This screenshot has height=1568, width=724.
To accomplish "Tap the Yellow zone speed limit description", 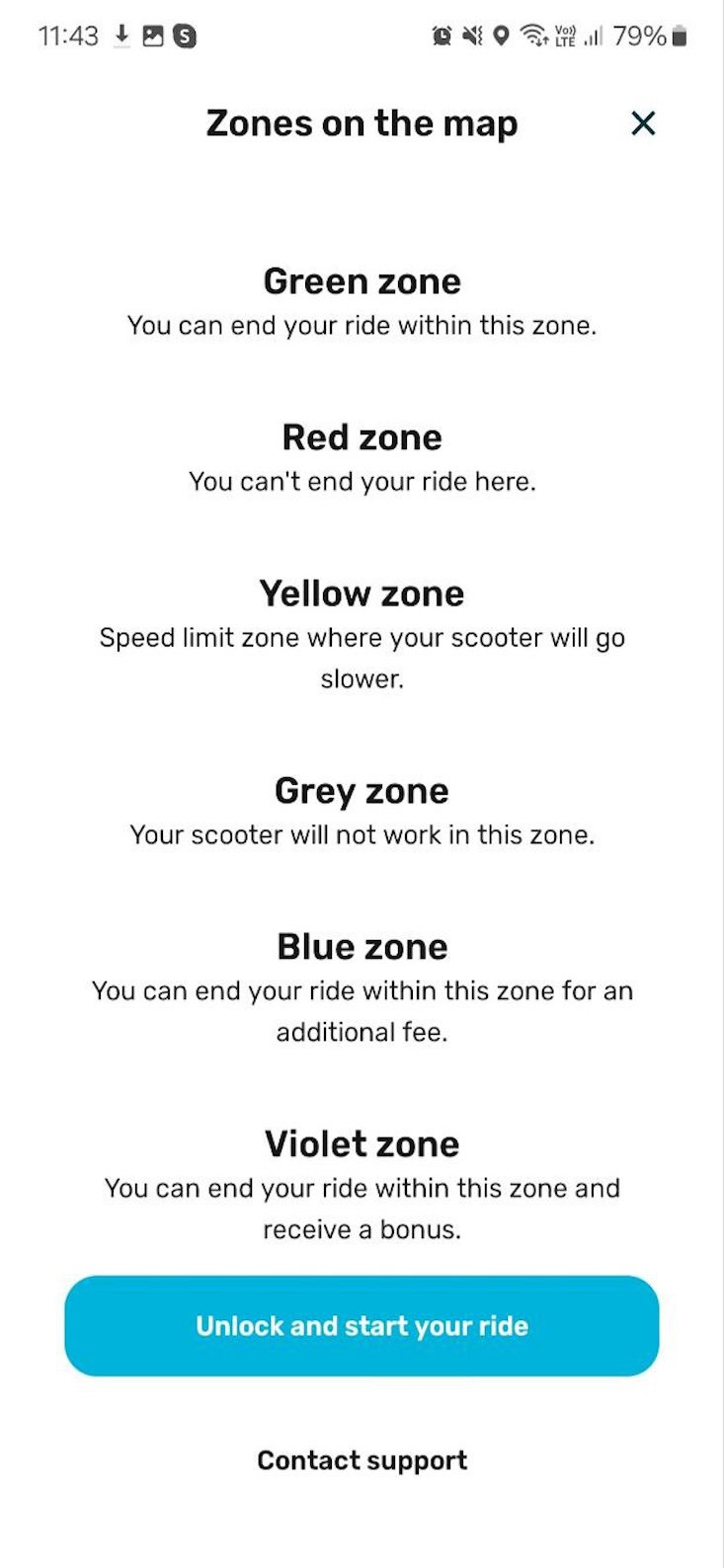I will click(362, 657).
